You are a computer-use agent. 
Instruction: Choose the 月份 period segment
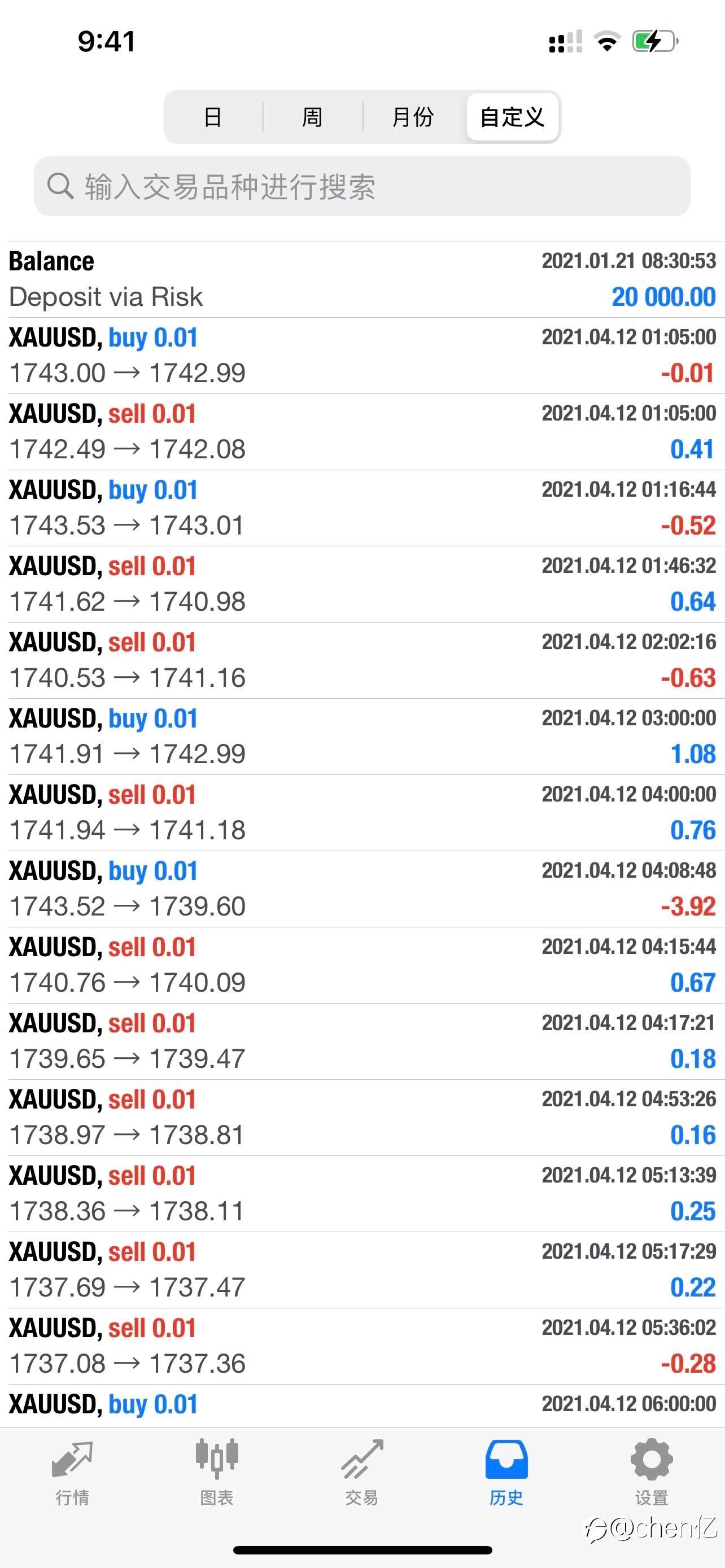(413, 117)
